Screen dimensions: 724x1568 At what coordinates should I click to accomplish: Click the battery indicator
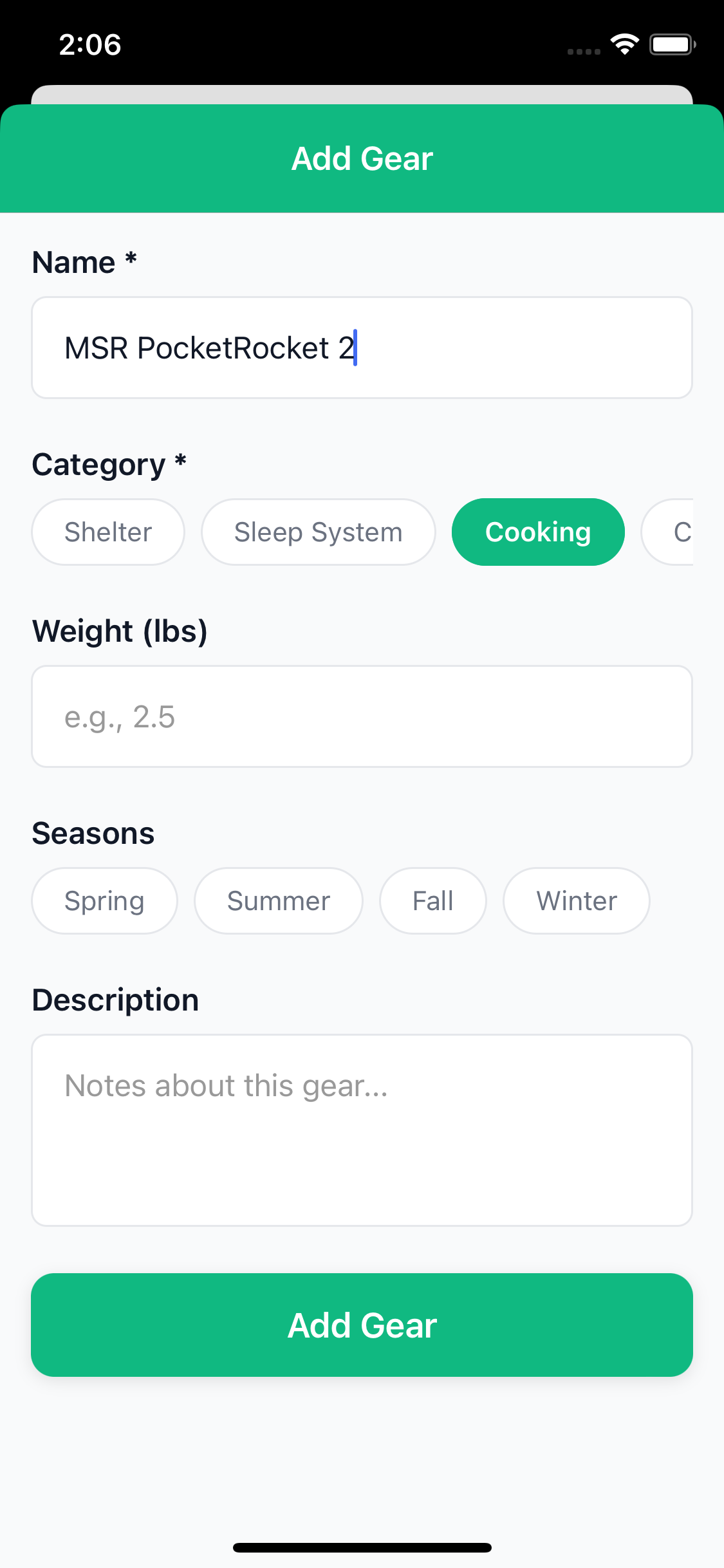point(672,44)
